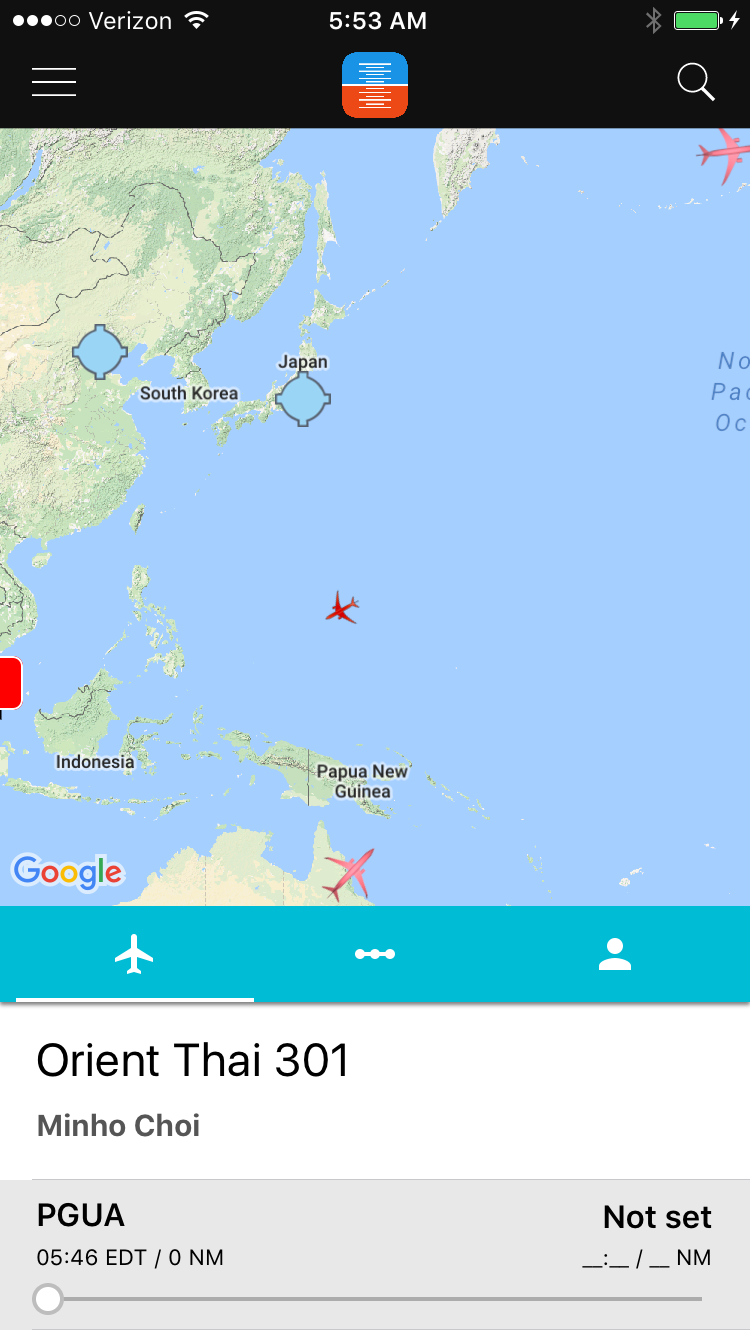Select the pink plane at top right
The image size is (750, 1334).
(x=724, y=153)
